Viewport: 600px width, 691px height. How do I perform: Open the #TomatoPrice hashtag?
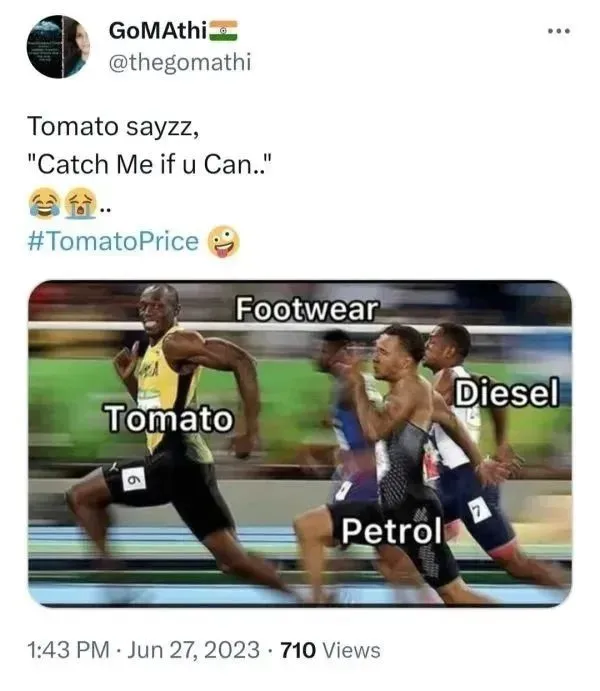coord(113,241)
